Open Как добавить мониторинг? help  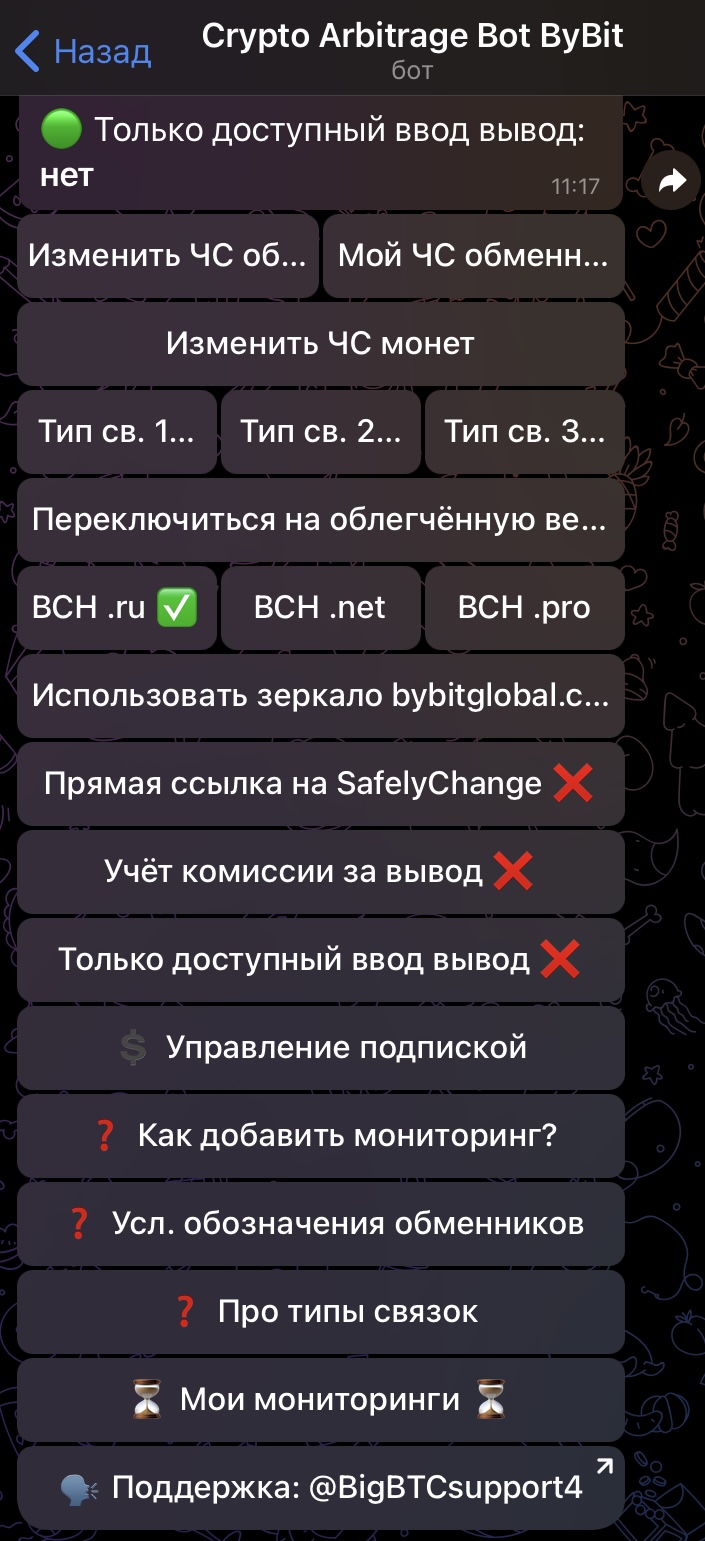coord(320,1136)
